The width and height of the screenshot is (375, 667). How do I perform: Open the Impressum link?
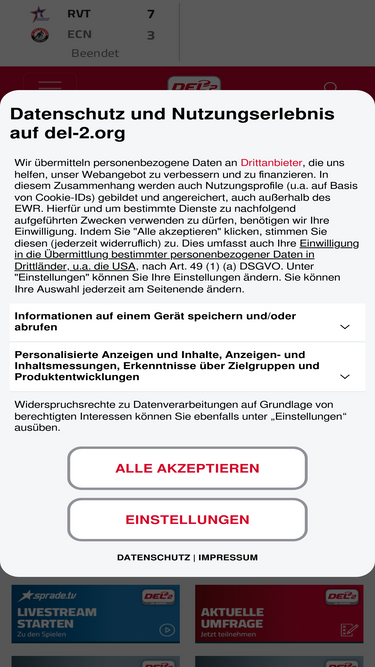[228, 557]
